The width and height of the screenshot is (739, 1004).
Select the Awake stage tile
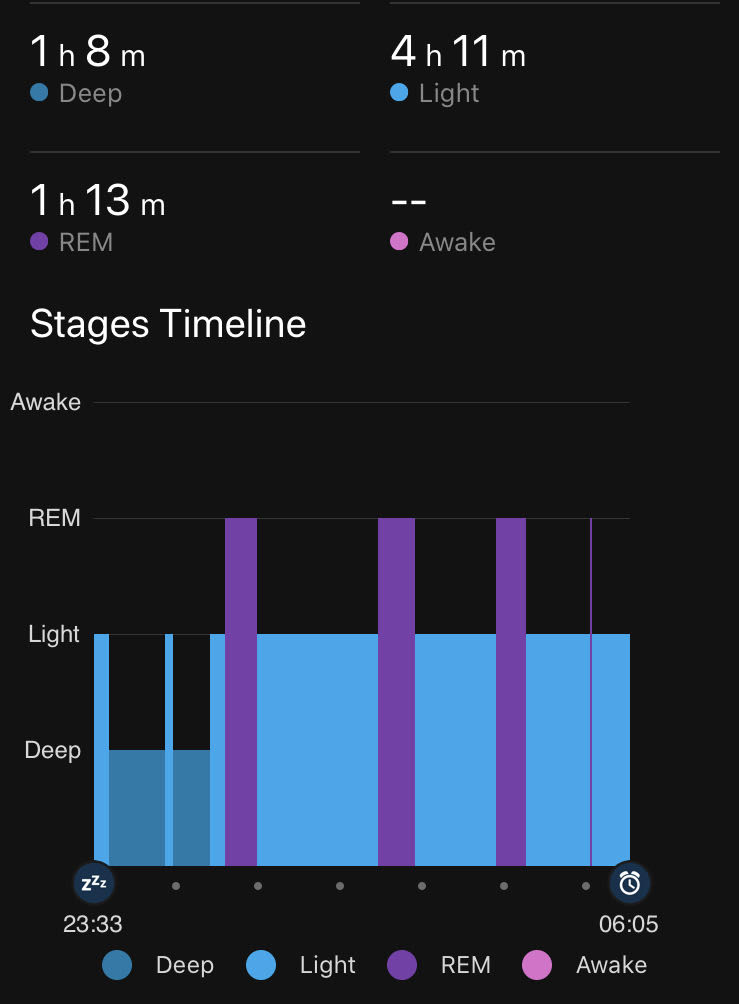click(x=554, y=217)
